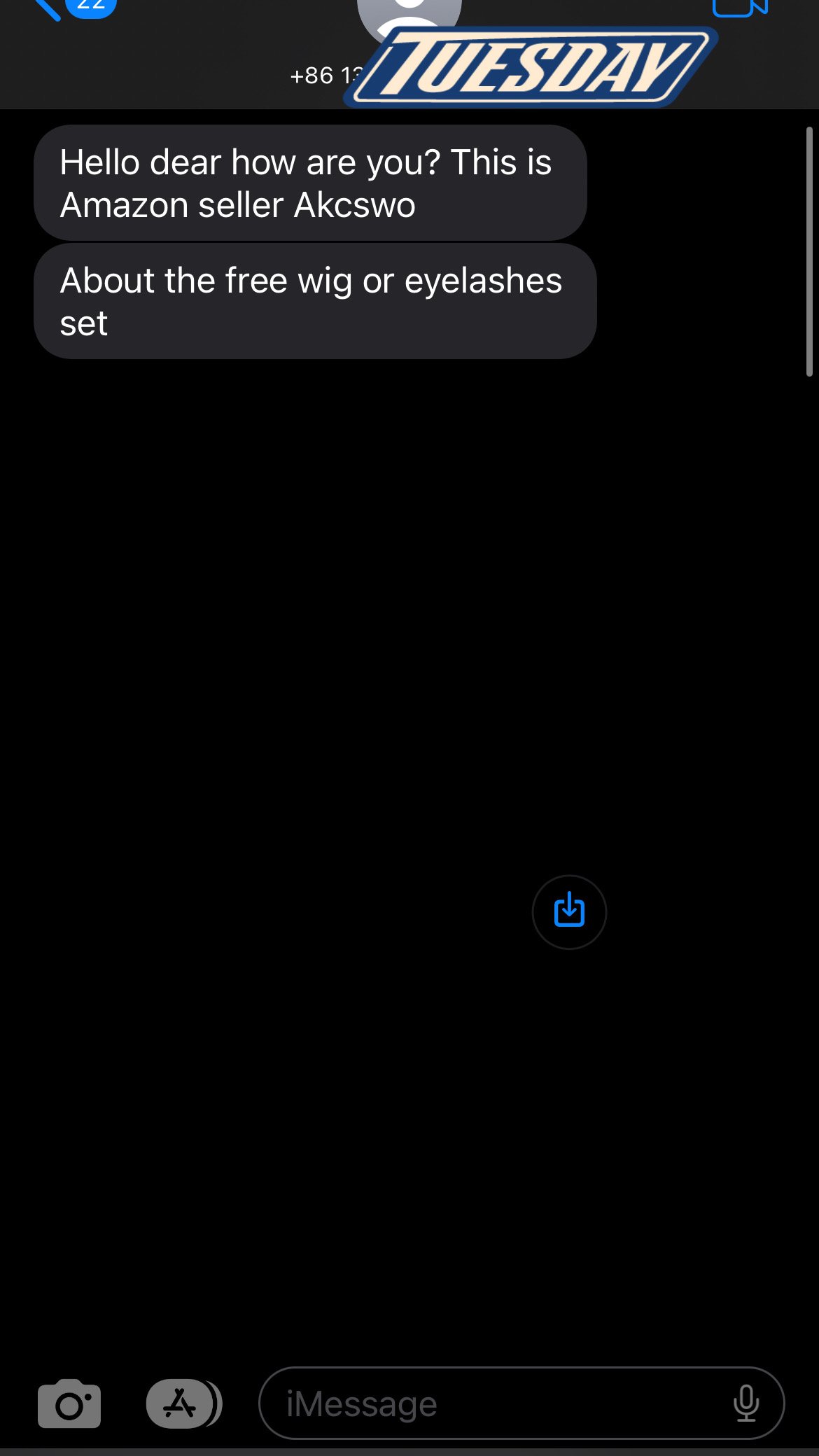This screenshot has height=1456, width=819.
Task: Start a FaceTime video call
Action: tap(740, 8)
